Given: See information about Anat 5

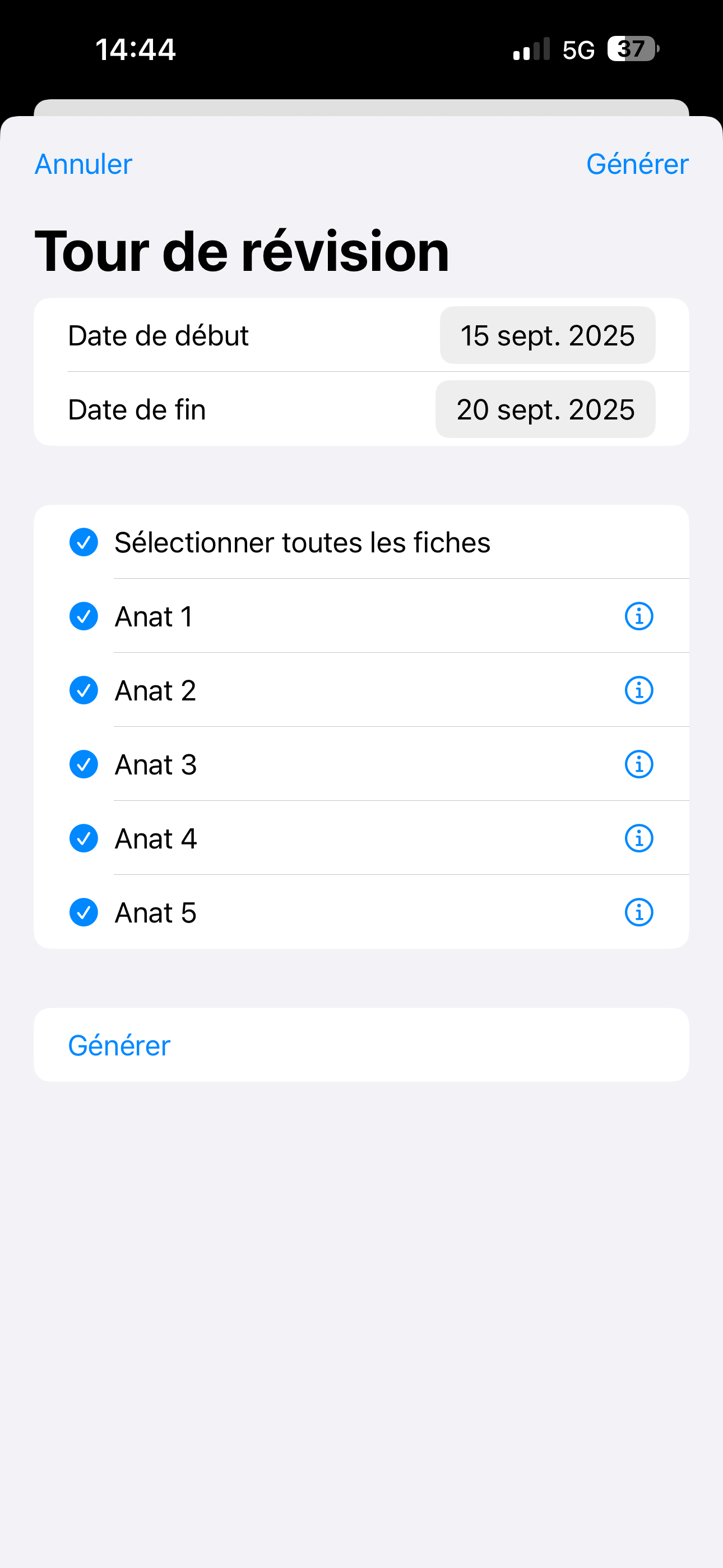Looking at the screenshot, I should click(x=638, y=912).
